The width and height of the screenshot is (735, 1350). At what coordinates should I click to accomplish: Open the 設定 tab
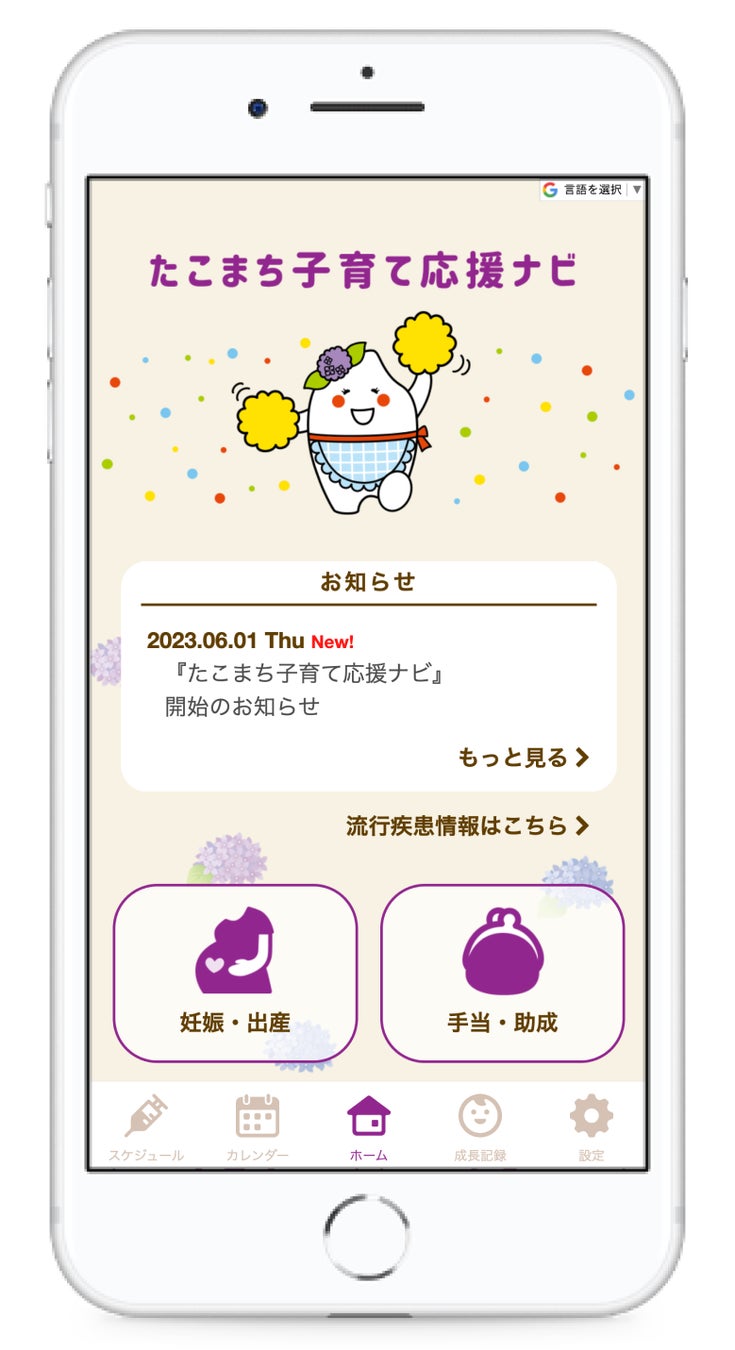pyautogui.click(x=591, y=1128)
